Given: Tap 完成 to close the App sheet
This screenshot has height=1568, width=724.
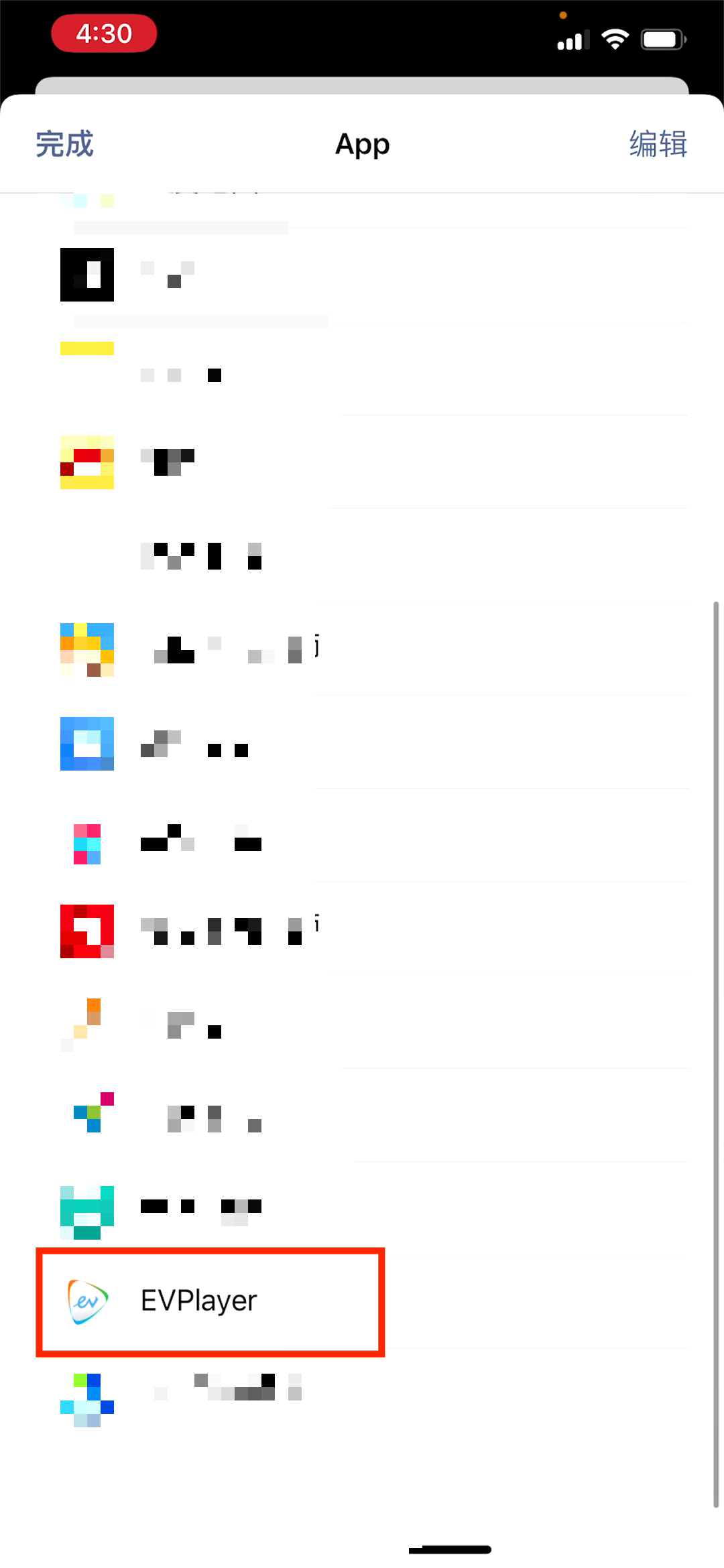Looking at the screenshot, I should (64, 144).
